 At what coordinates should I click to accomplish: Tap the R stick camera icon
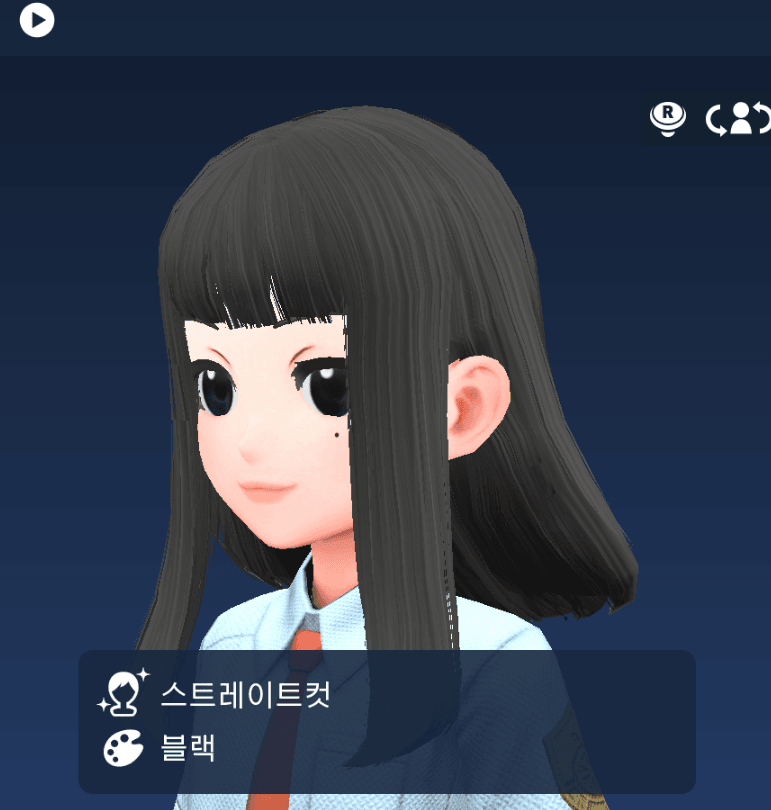pos(667,119)
